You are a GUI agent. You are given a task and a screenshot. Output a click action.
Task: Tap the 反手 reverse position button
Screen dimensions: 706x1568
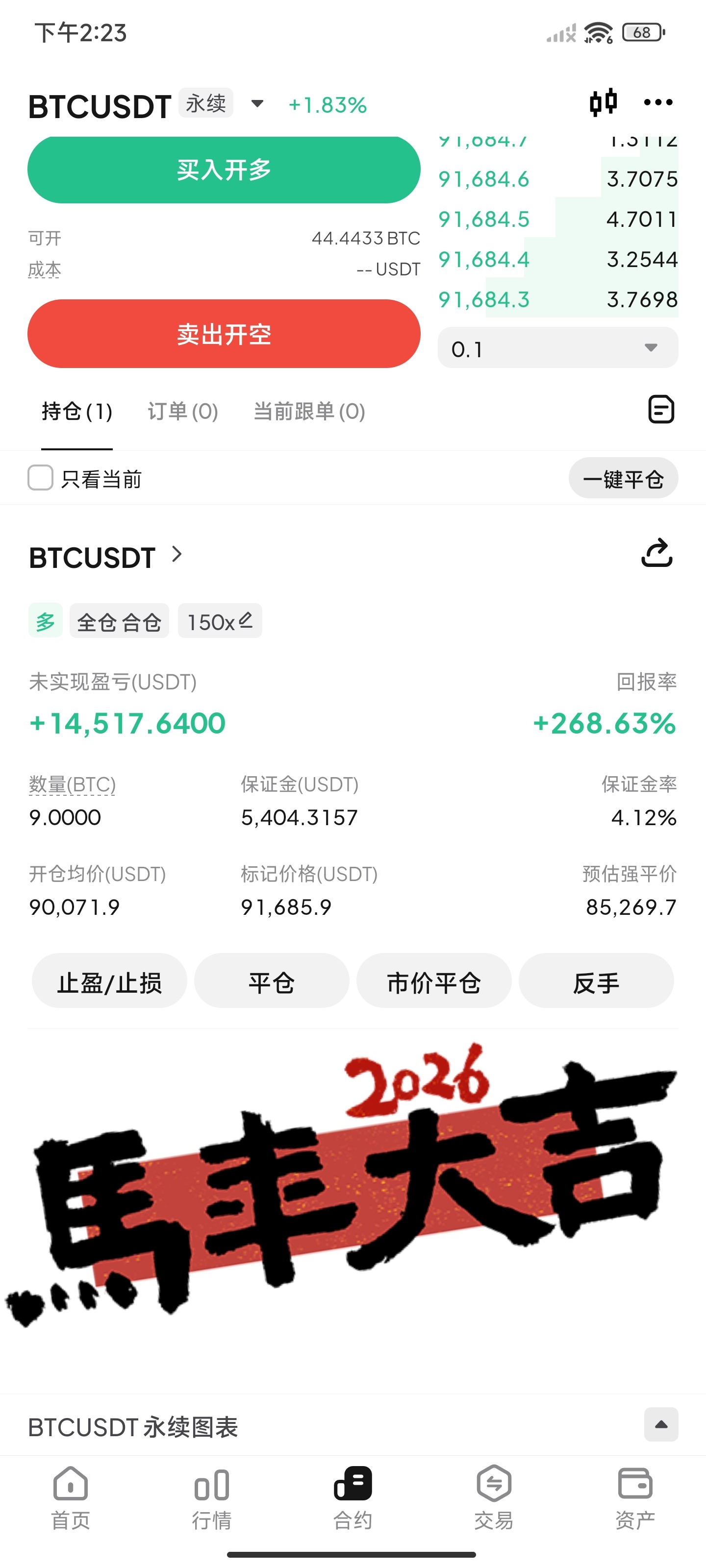(596, 981)
